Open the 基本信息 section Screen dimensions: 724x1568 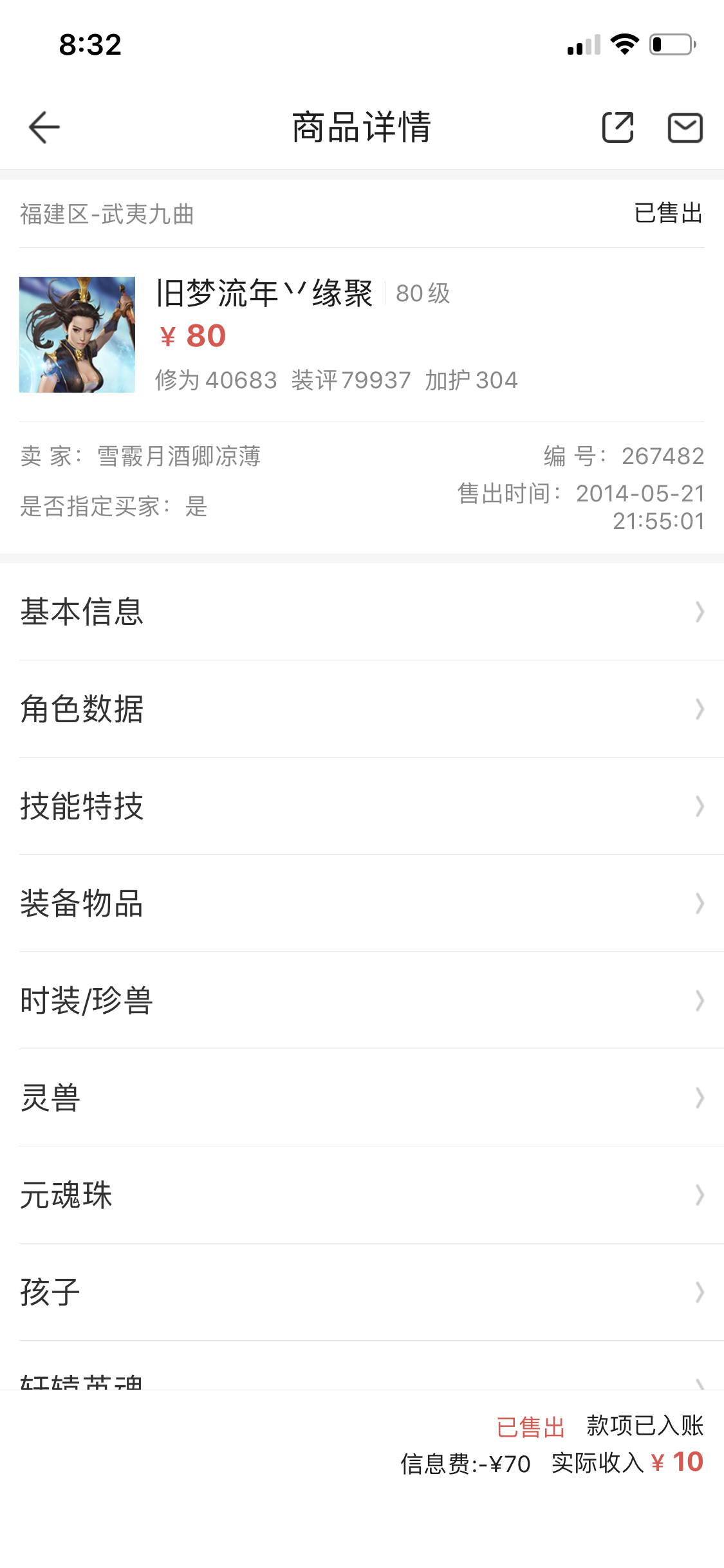[x=362, y=611]
